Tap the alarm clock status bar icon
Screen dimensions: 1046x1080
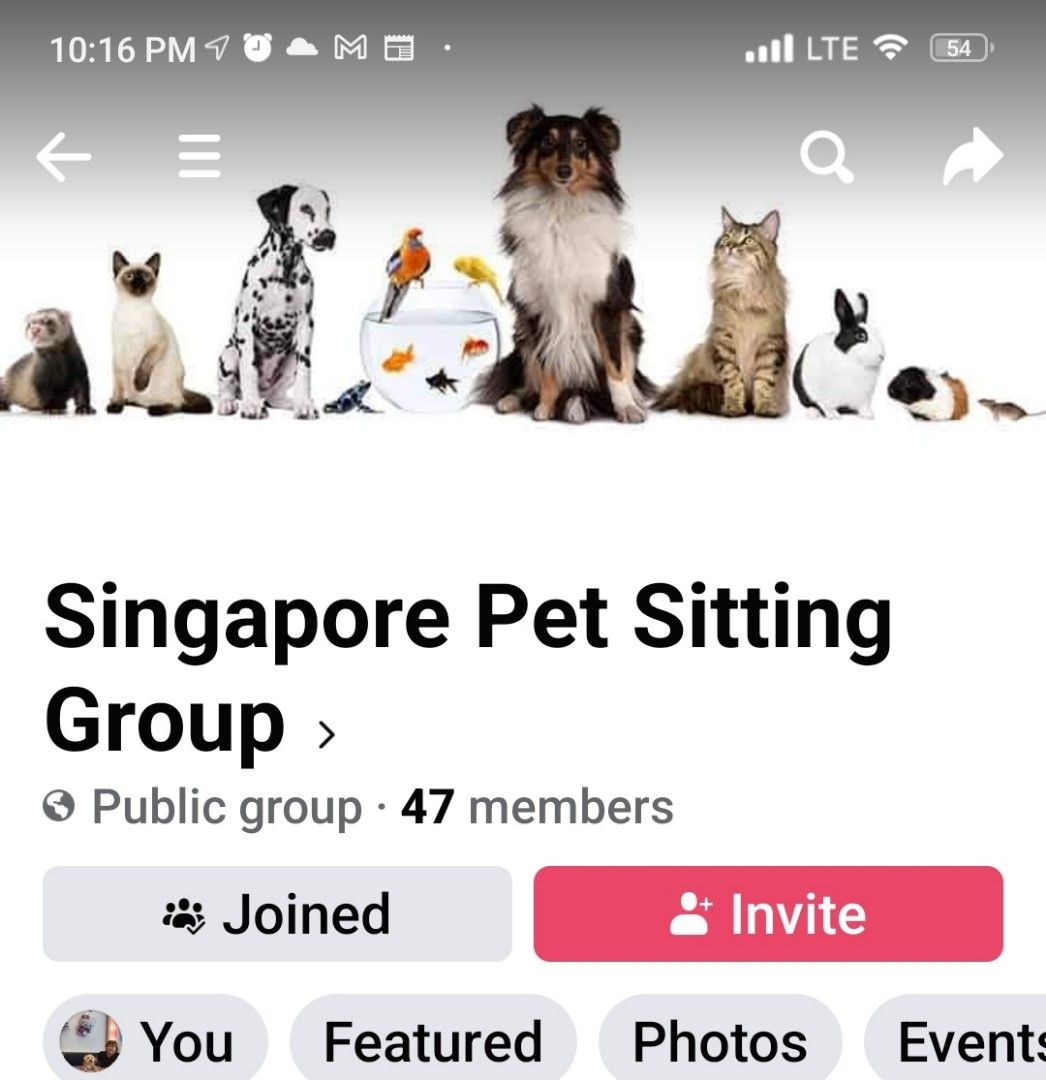[258, 46]
